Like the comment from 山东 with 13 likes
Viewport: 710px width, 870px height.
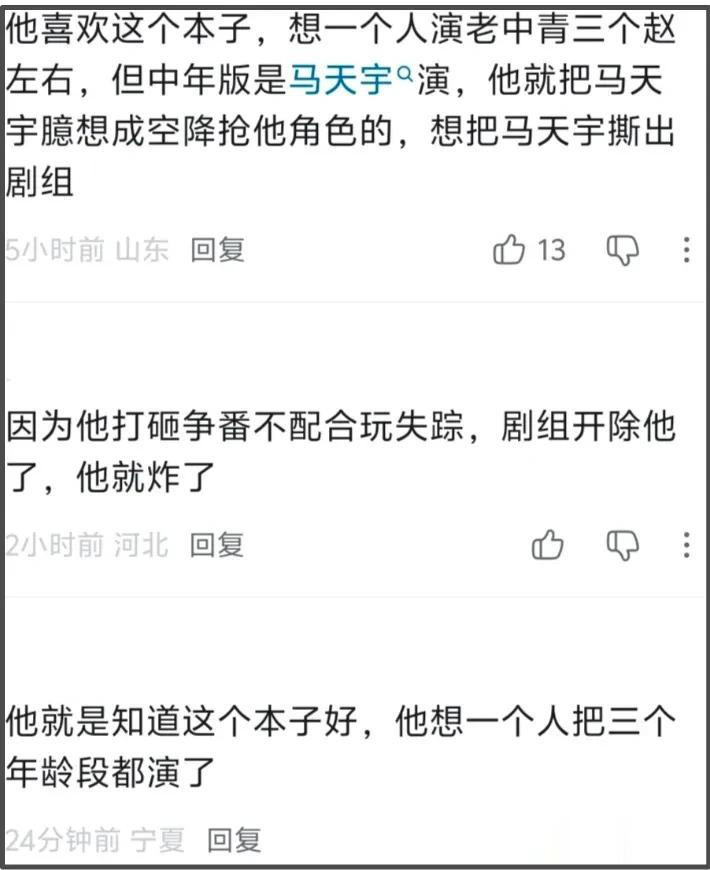tap(510, 250)
